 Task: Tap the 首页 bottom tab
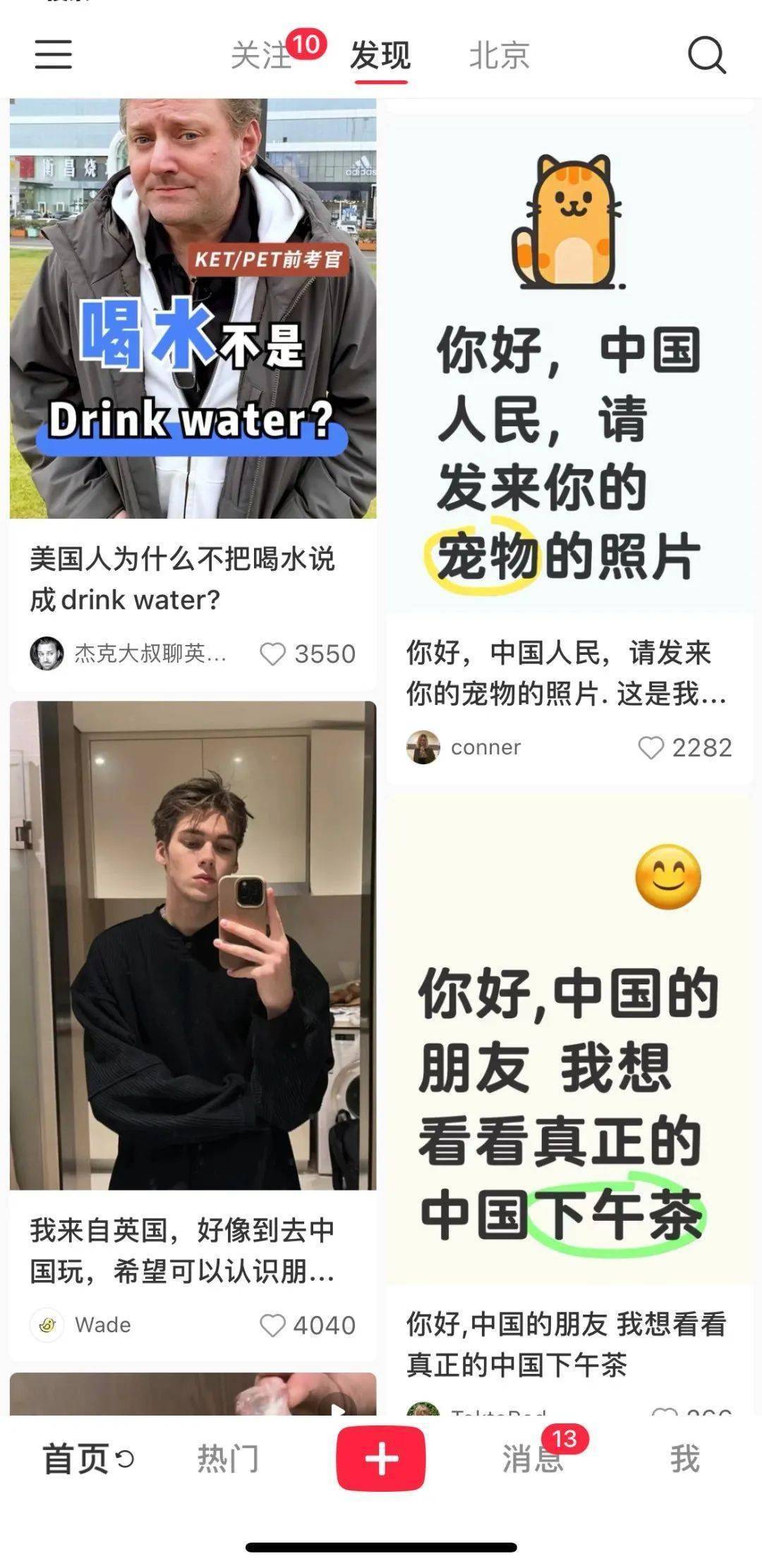(x=76, y=1459)
